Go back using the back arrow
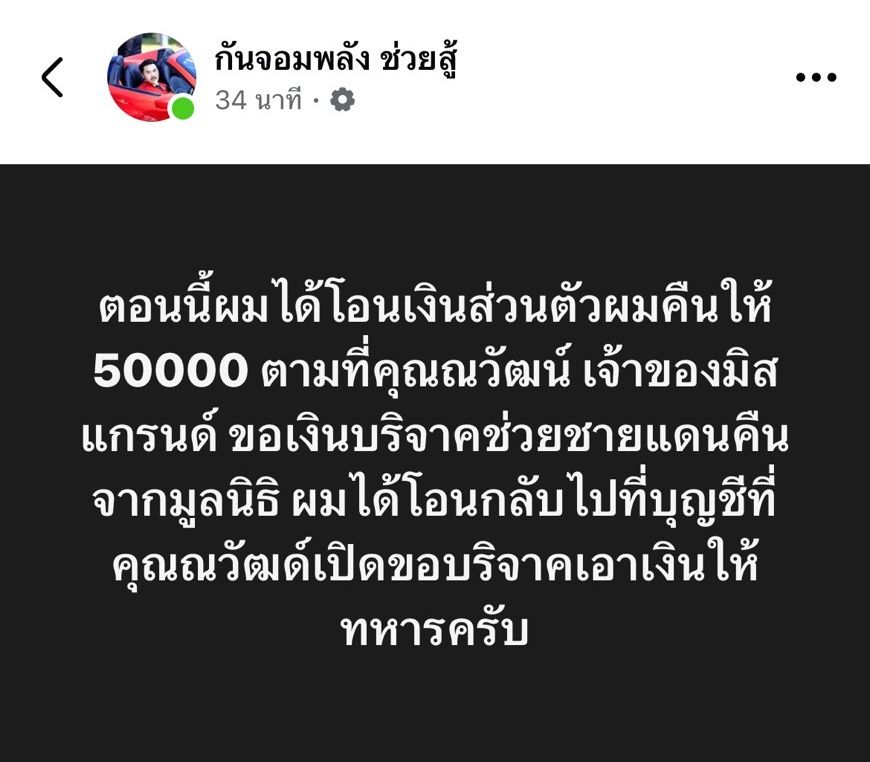The width and height of the screenshot is (870, 762). point(52,77)
